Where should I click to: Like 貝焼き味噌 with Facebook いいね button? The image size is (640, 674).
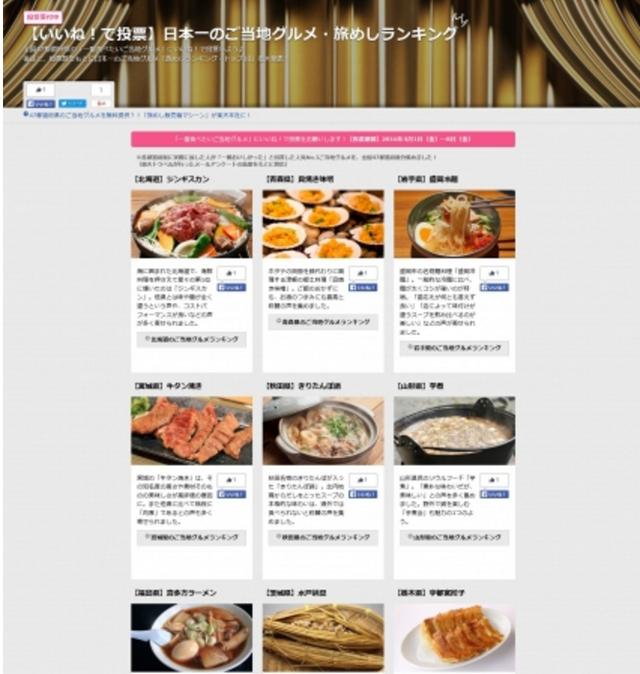(x=363, y=286)
